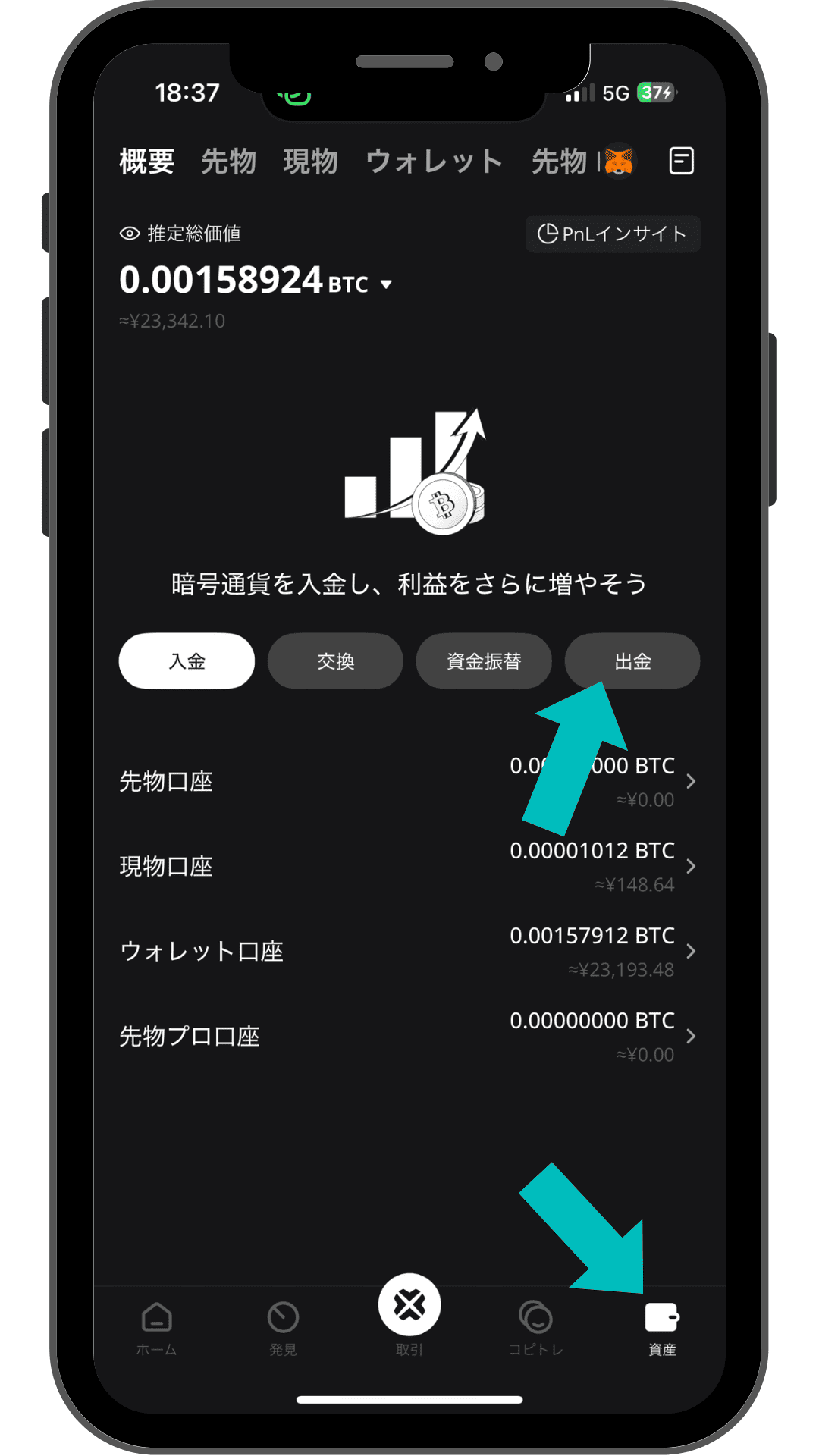Tap the 交換 exchange button
Screen dimensions: 819x1456
[x=335, y=661]
